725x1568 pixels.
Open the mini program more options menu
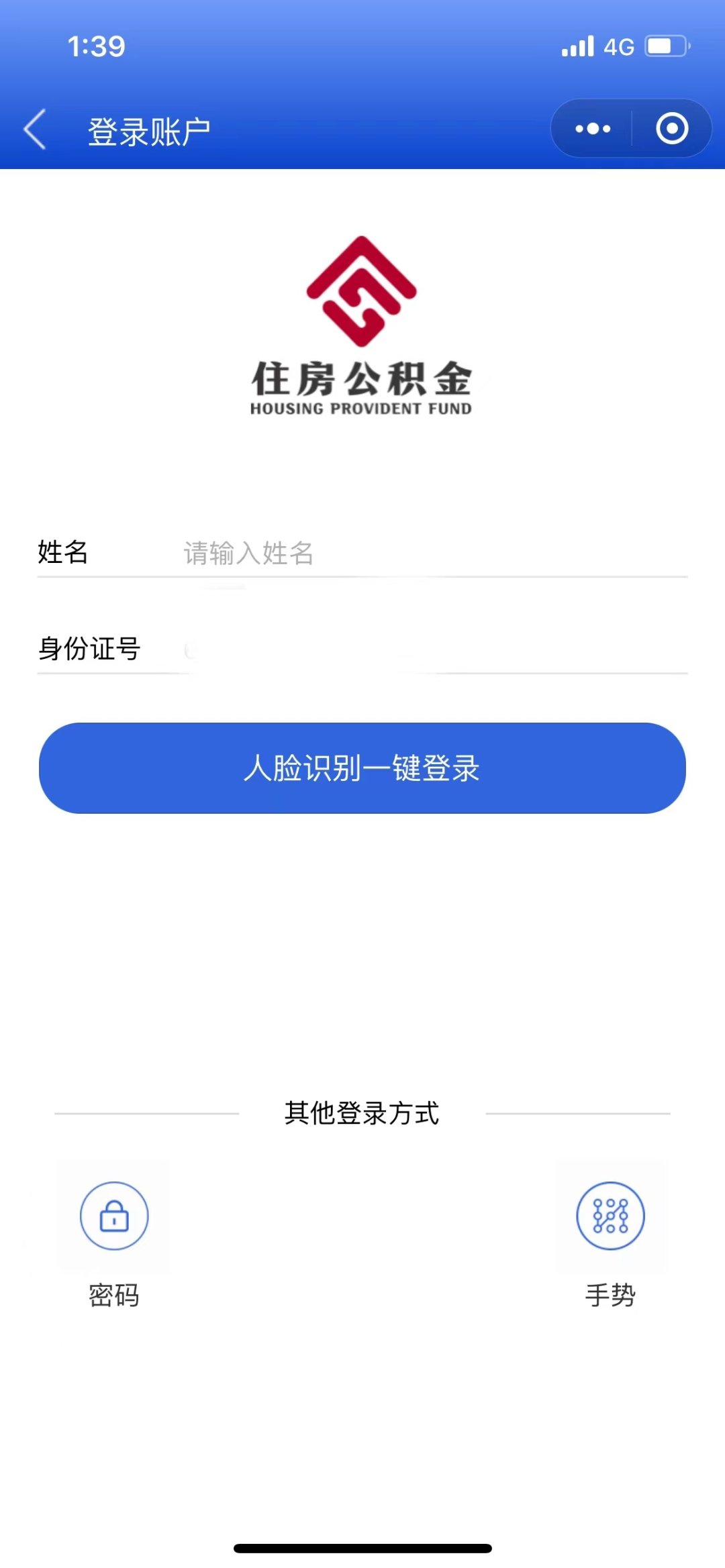click(593, 129)
